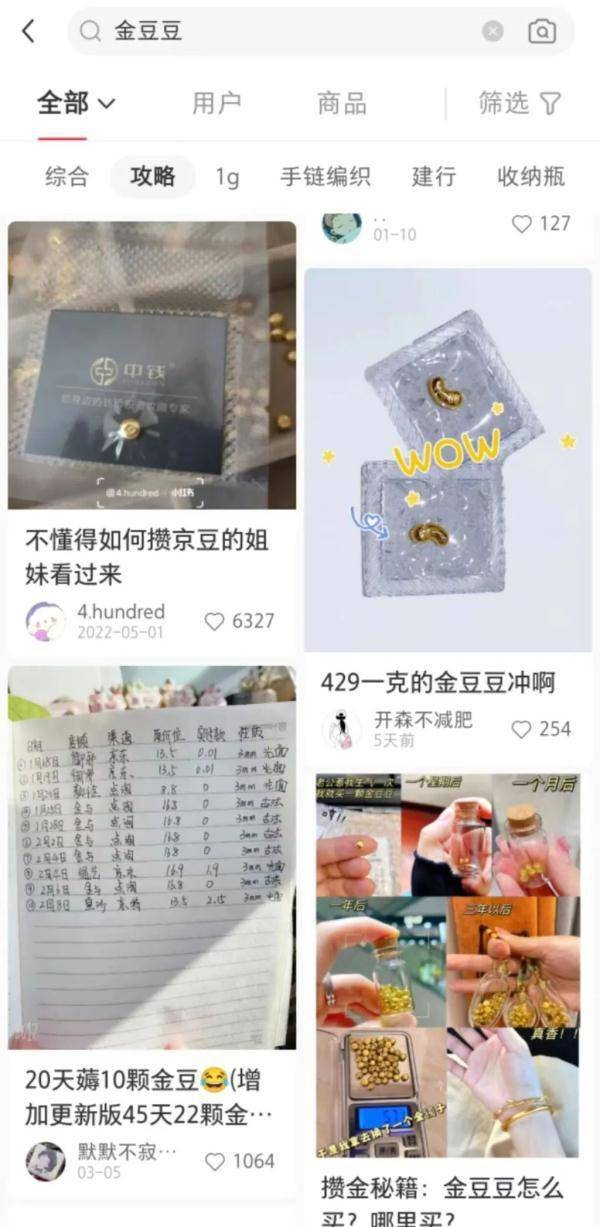Tap the 金豆豆 search field
600x1227 pixels.
[280, 32]
